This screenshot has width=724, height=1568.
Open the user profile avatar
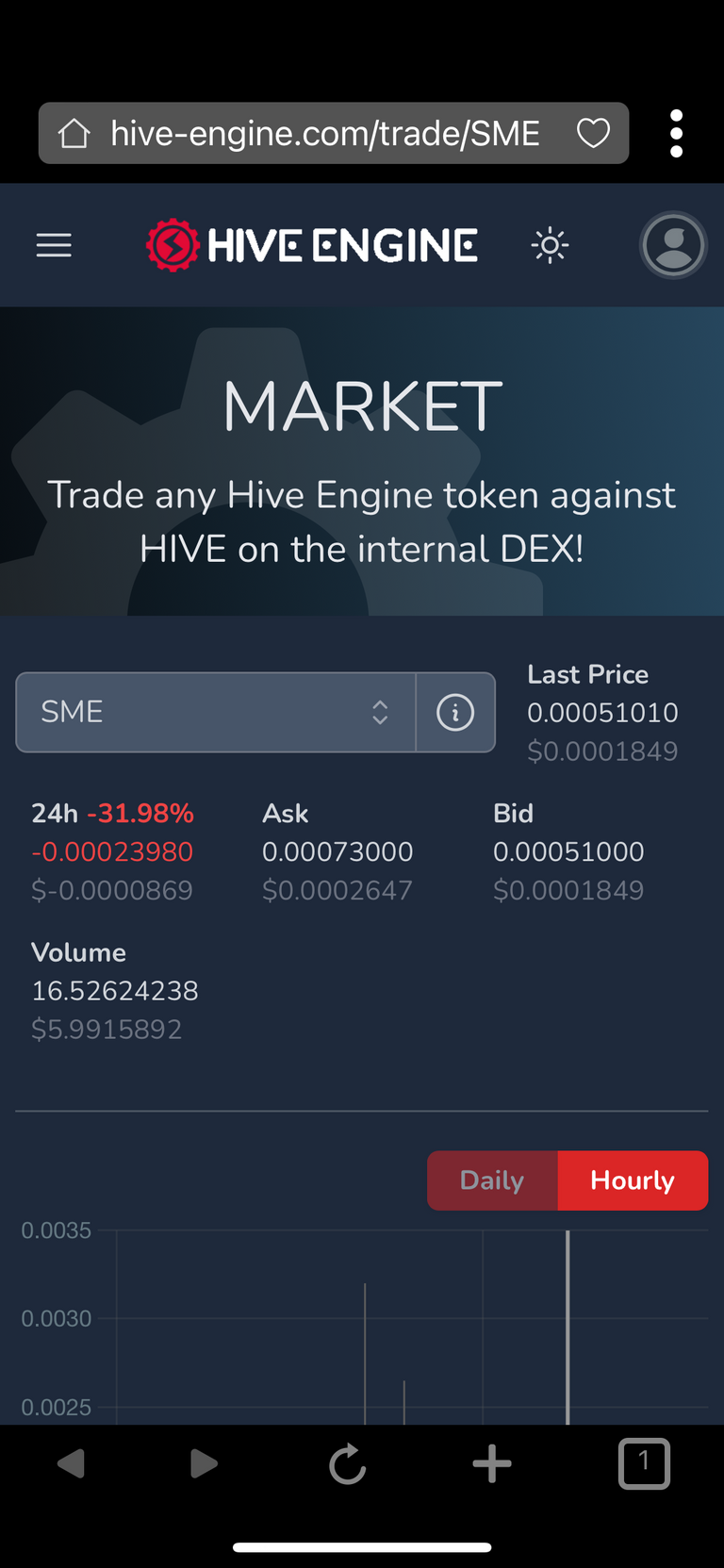[x=673, y=245]
